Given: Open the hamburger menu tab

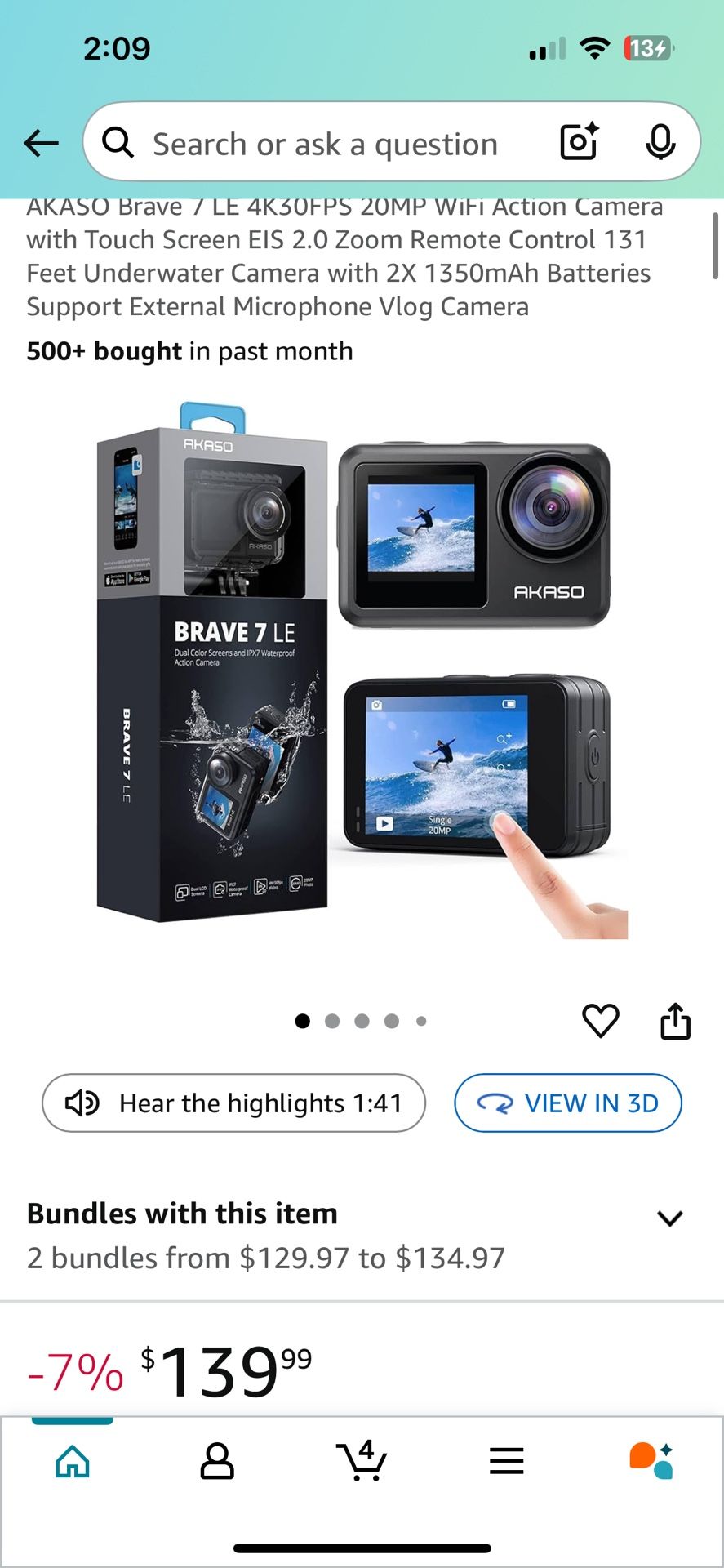Looking at the screenshot, I should click(506, 1461).
